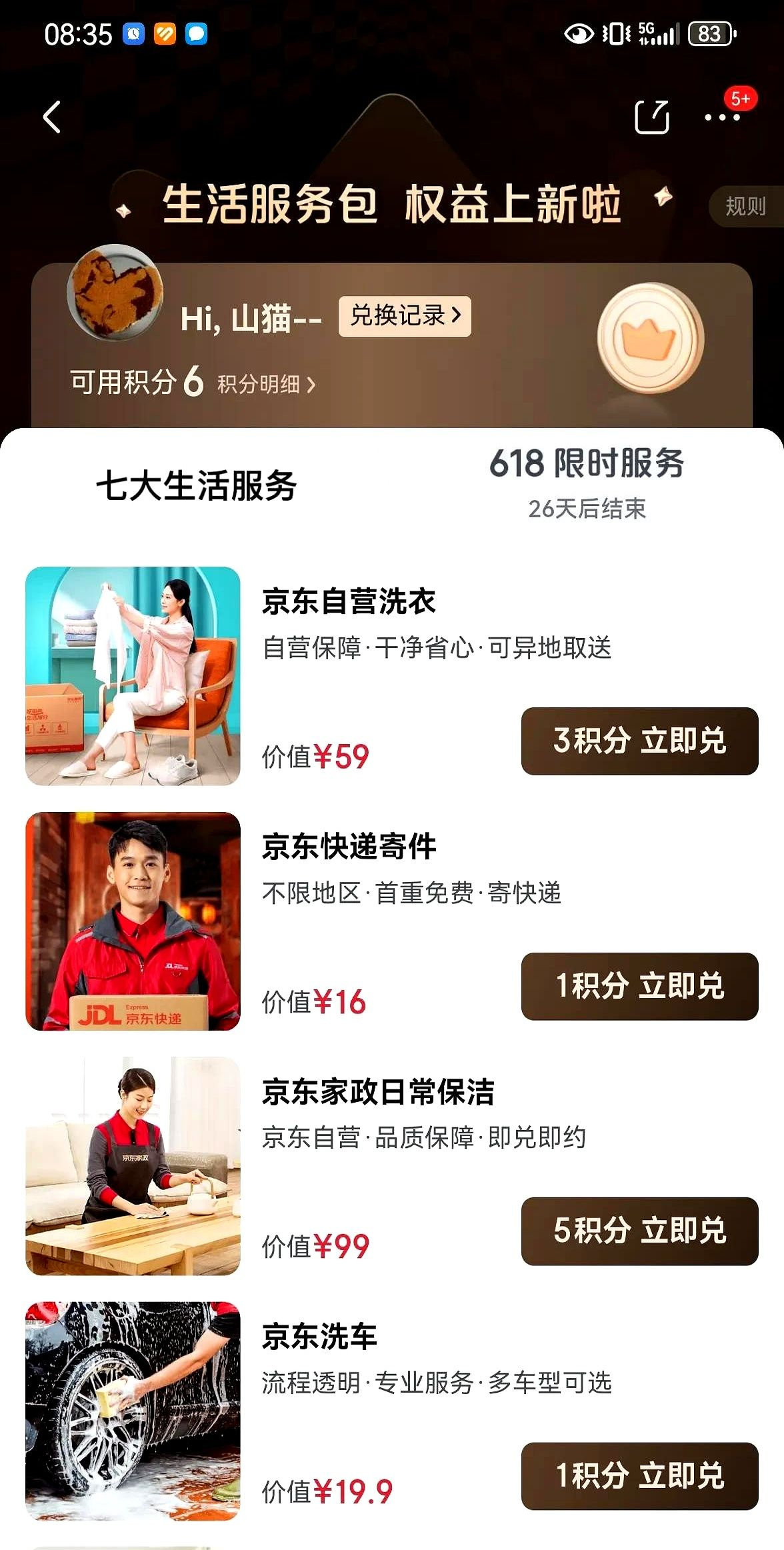The height and width of the screenshot is (1550, 784).
Task: Redeem 京东快递寄件 for 1 point
Action: tap(639, 986)
